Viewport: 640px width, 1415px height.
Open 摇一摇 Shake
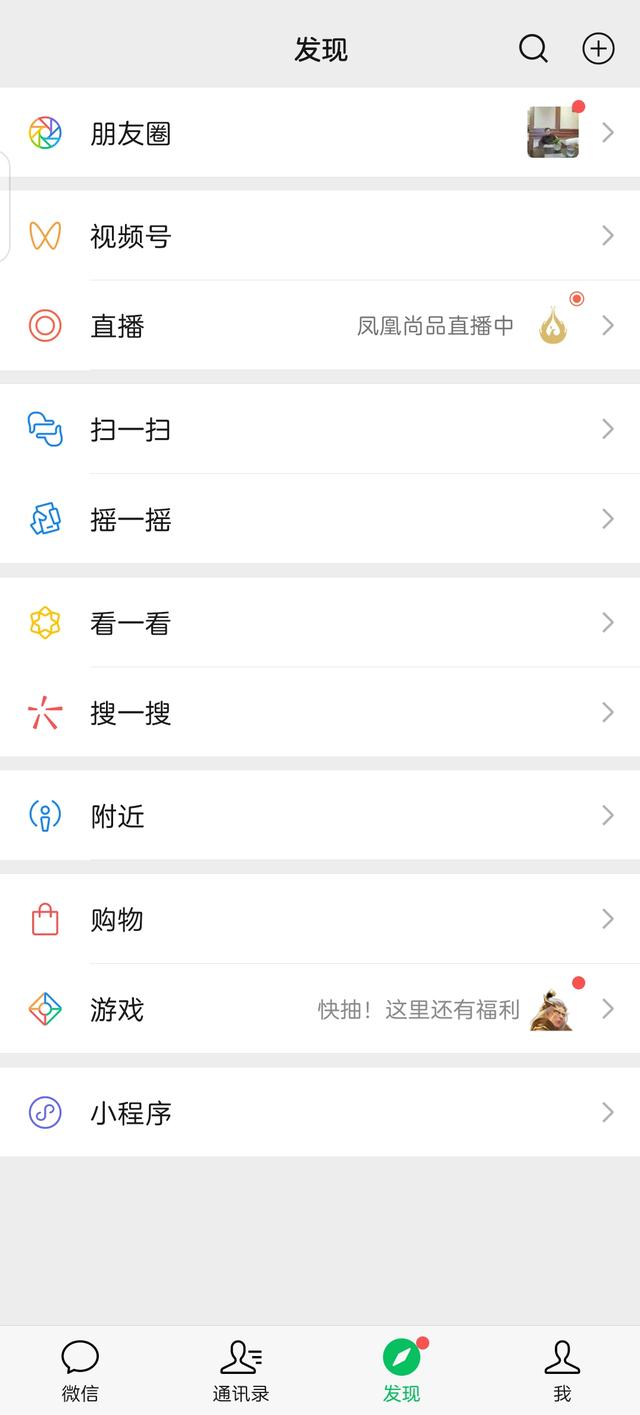[320, 519]
